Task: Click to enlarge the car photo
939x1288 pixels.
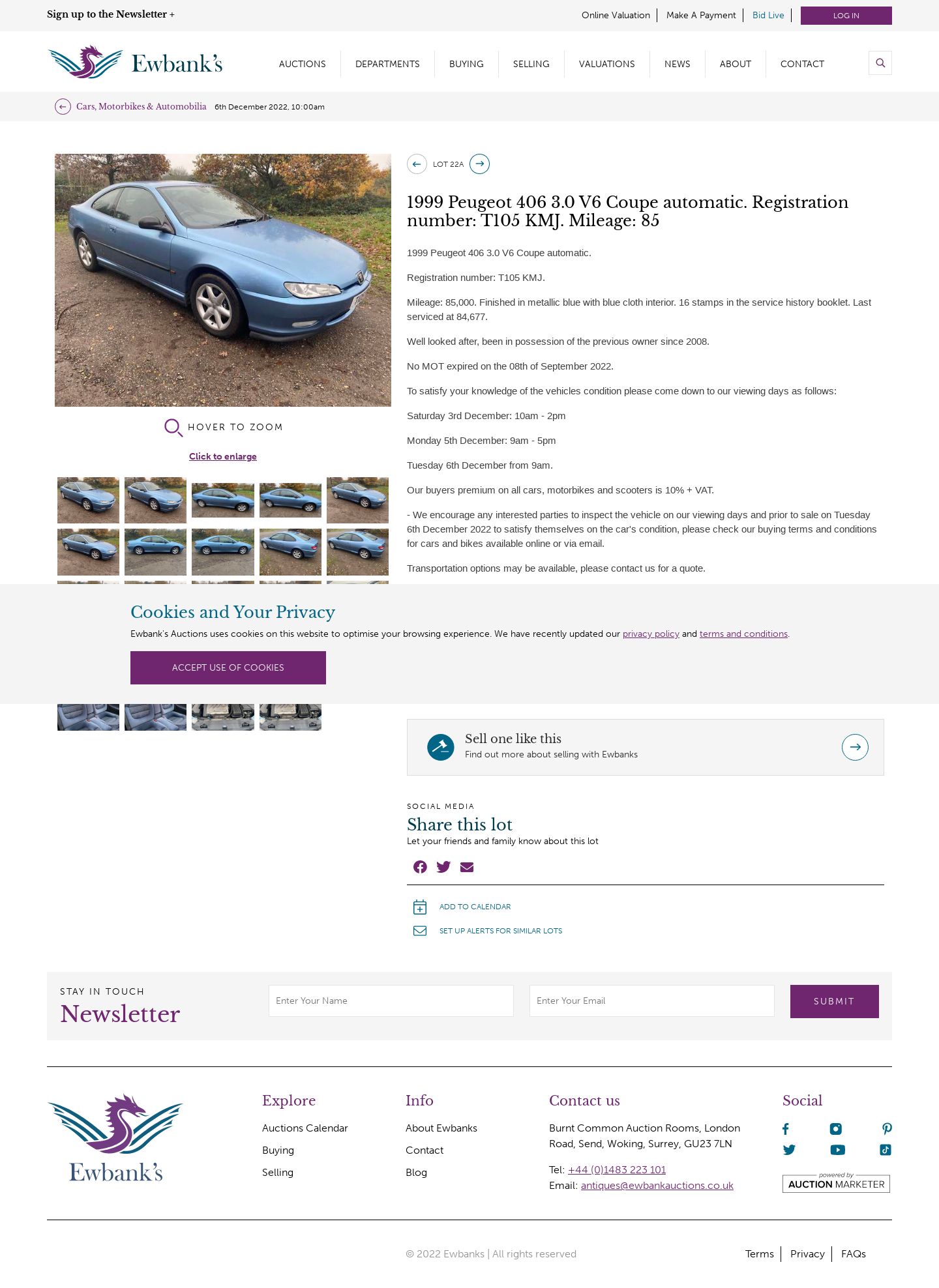Action: click(x=222, y=456)
